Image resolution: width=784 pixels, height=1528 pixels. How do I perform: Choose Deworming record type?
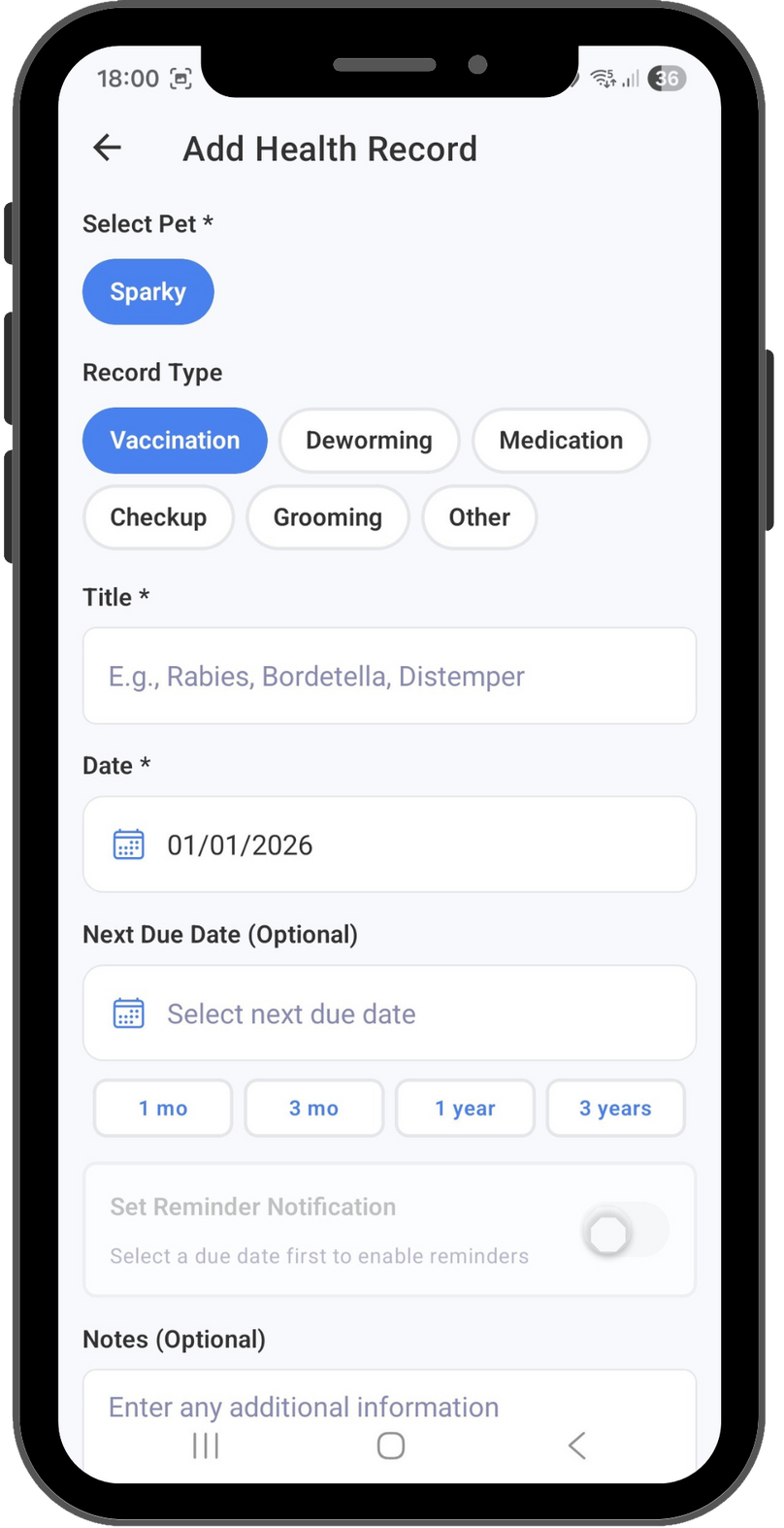point(369,440)
